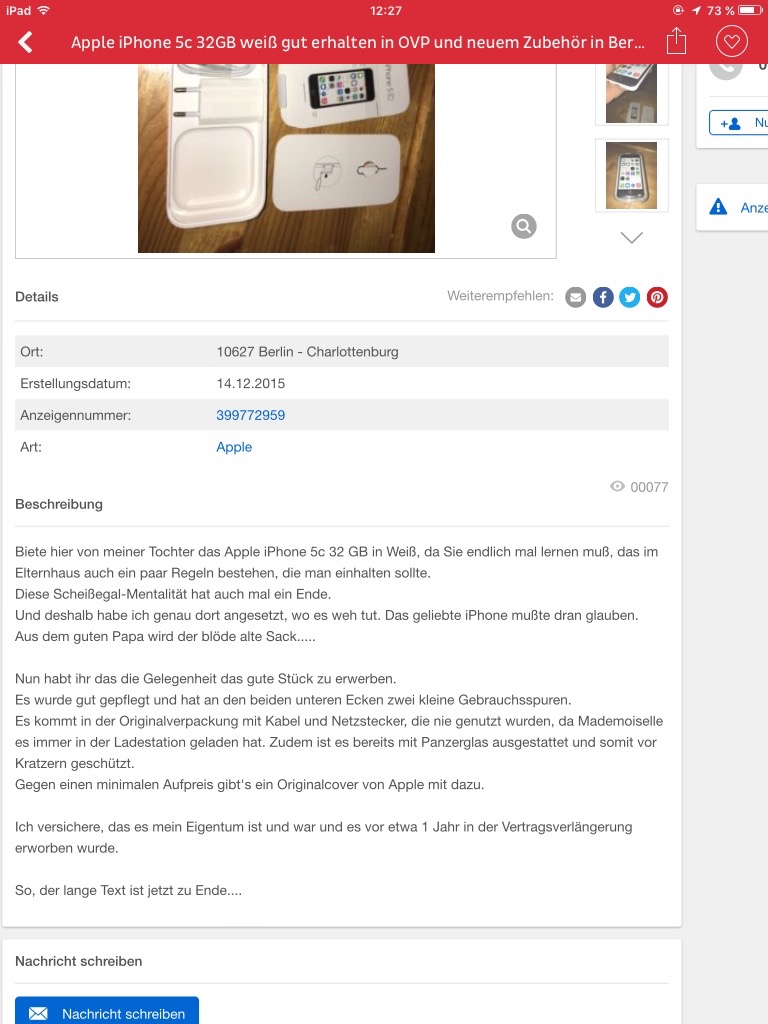
Task: Open the ad number 399772959 link
Action: point(250,415)
